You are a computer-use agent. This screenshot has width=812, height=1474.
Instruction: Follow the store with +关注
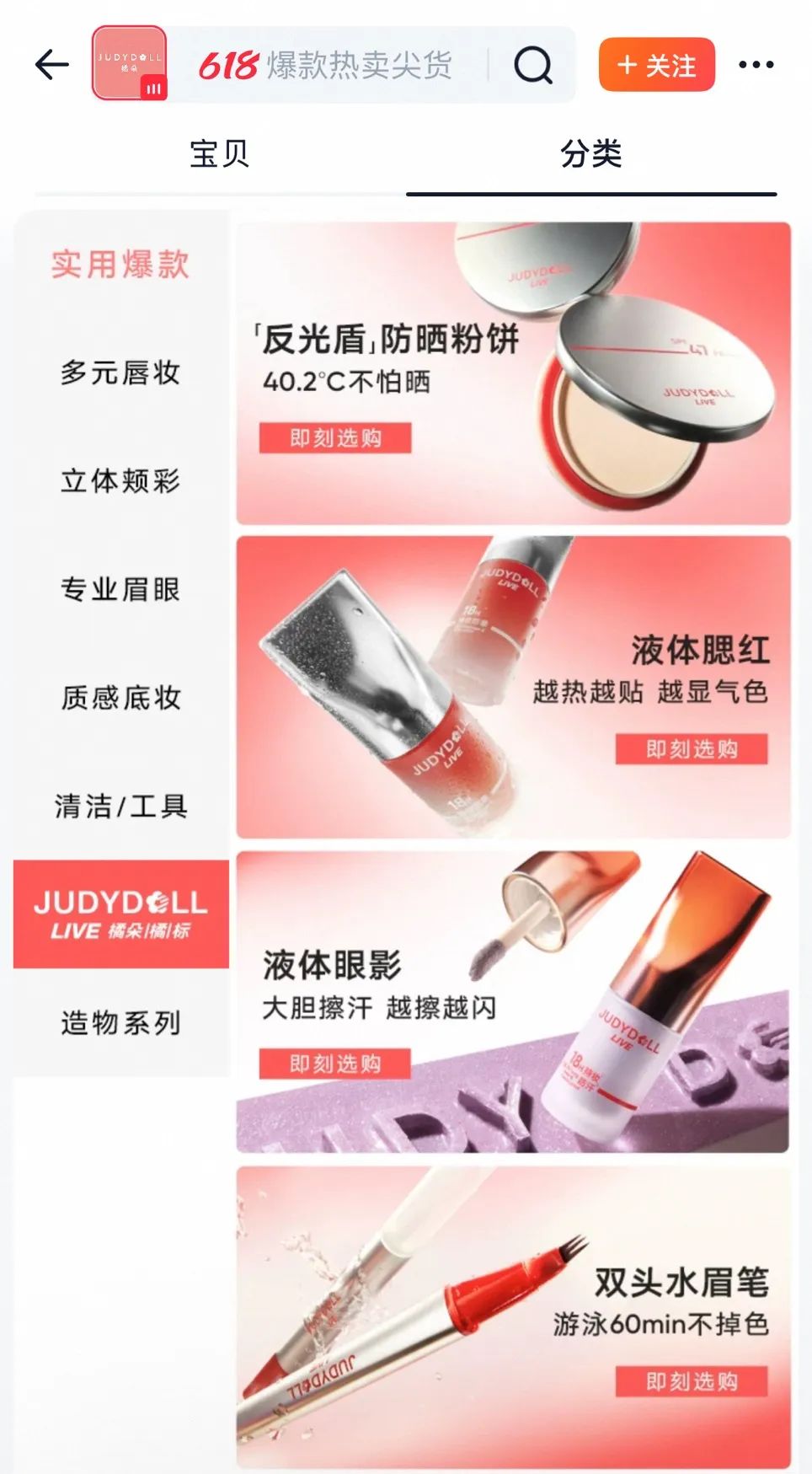coord(656,65)
